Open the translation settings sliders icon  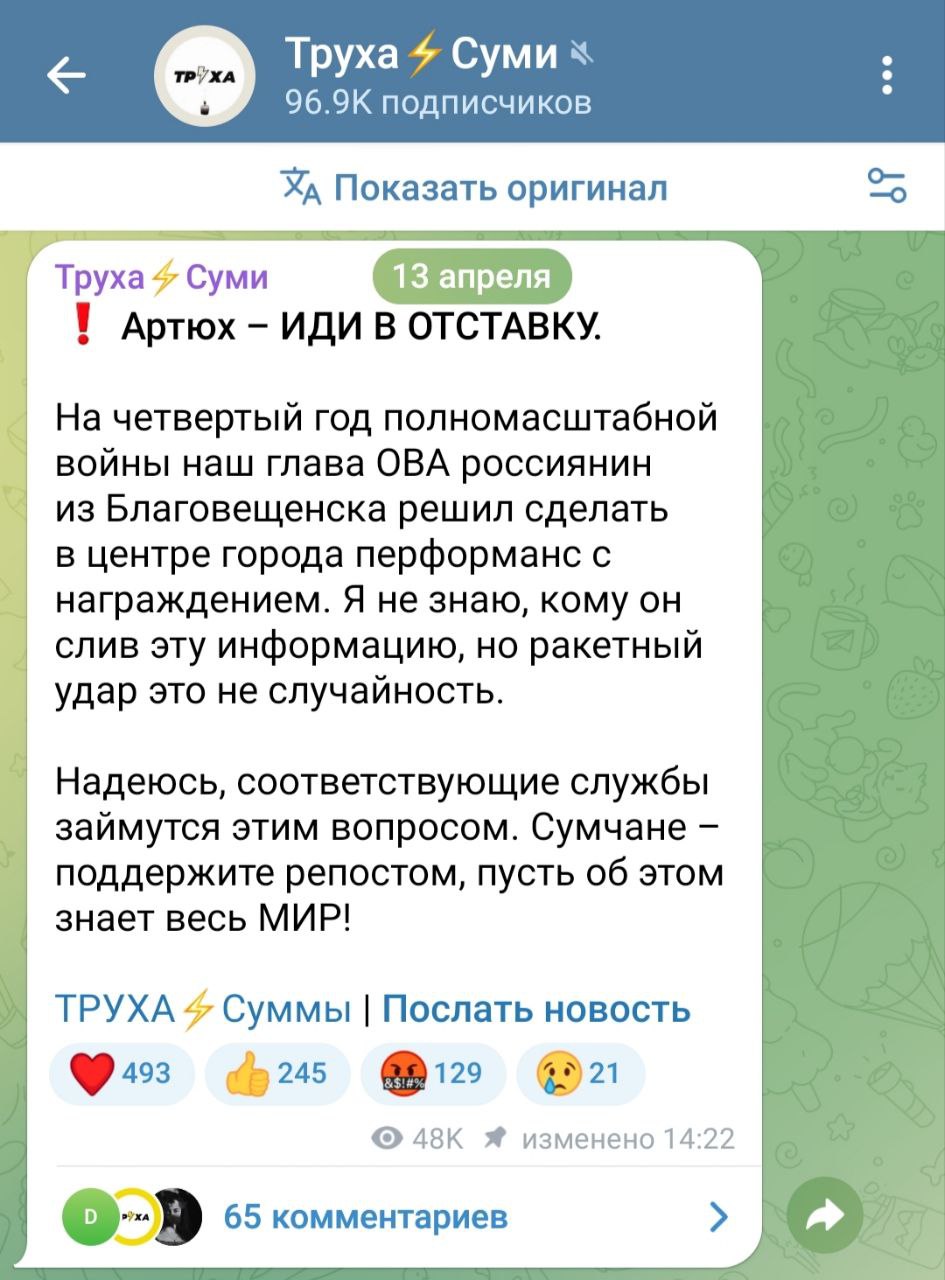(887, 187)
